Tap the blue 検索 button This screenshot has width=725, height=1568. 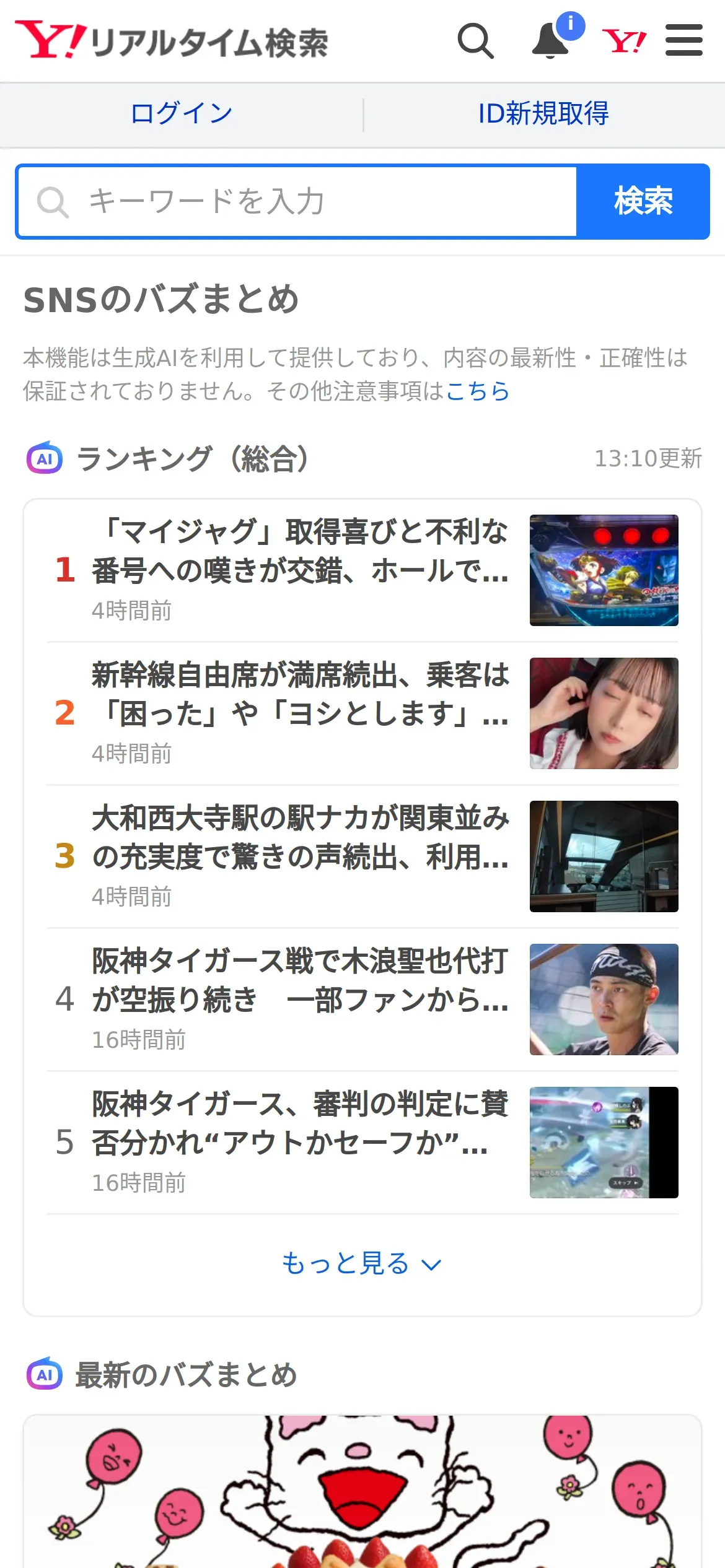[643, 202]
